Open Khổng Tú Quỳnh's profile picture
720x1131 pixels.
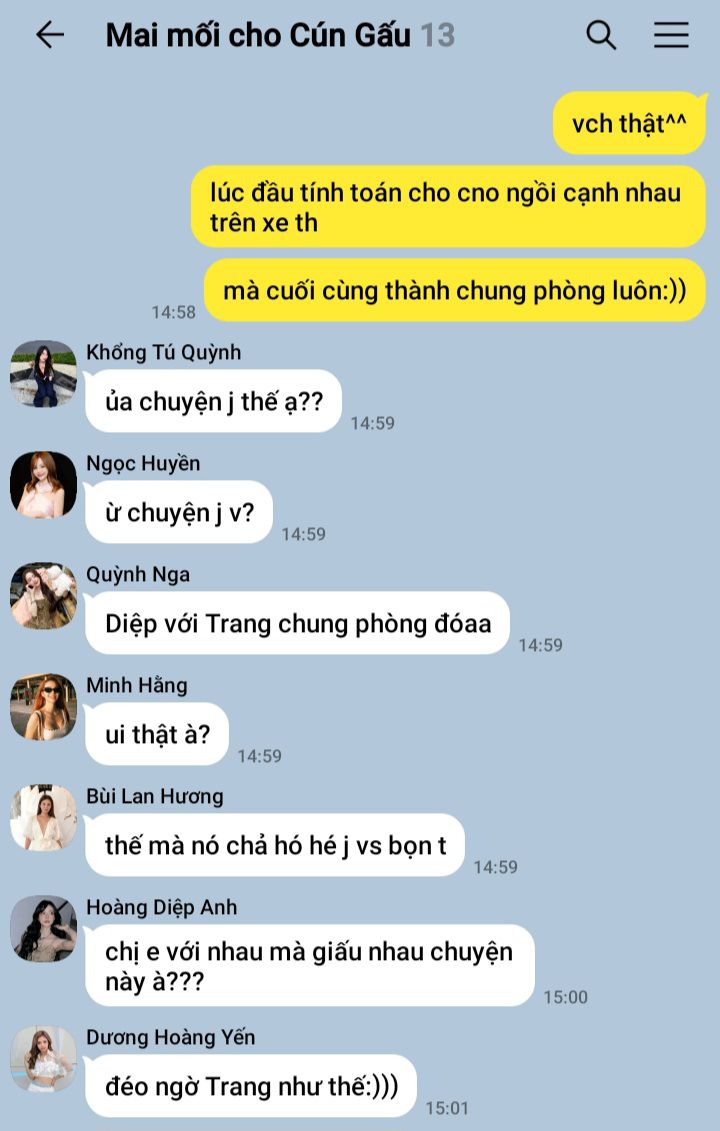tap(43, 374)
